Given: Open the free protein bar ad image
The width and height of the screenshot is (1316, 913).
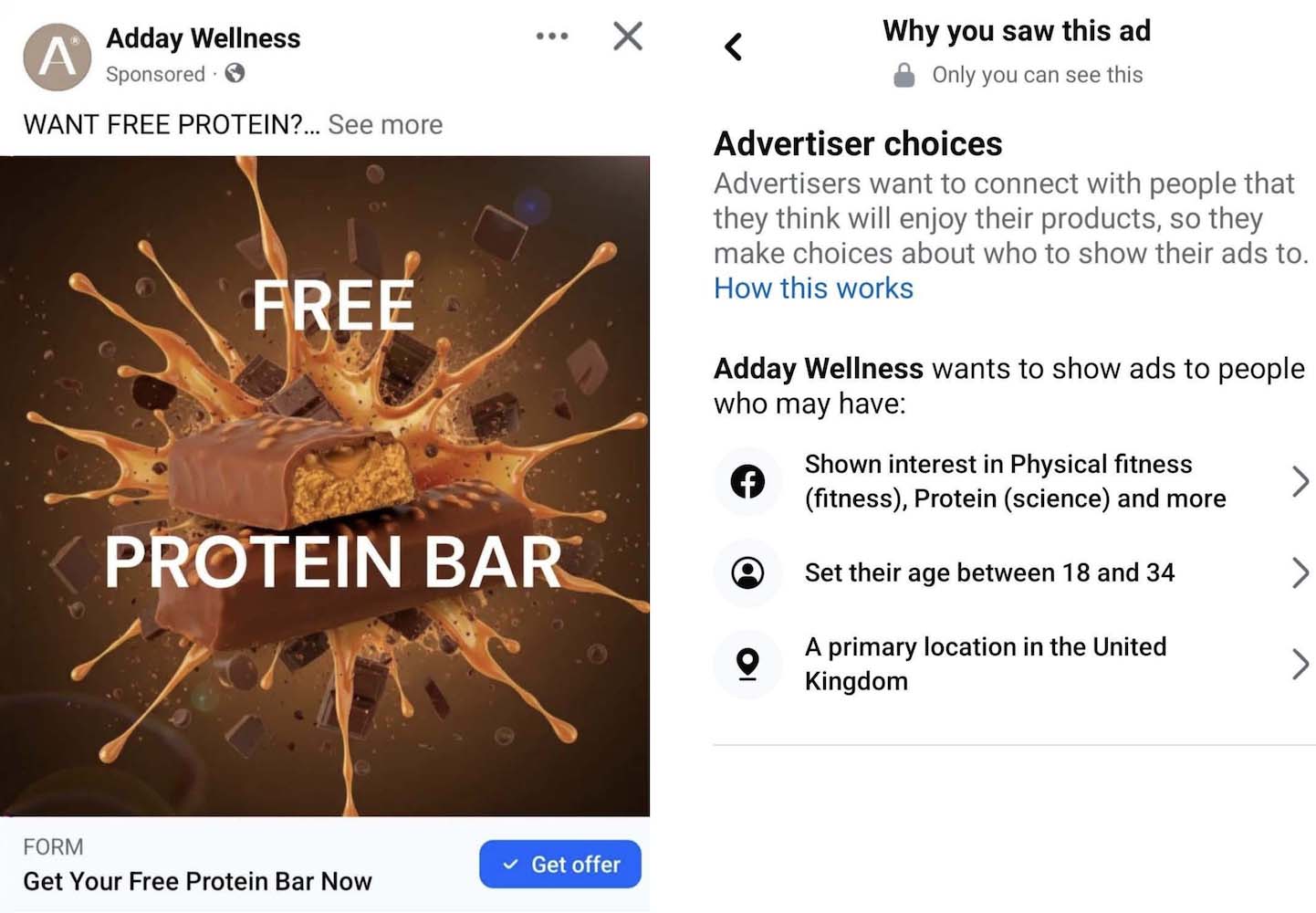Looking at the screenshot, I should point(325,486).
